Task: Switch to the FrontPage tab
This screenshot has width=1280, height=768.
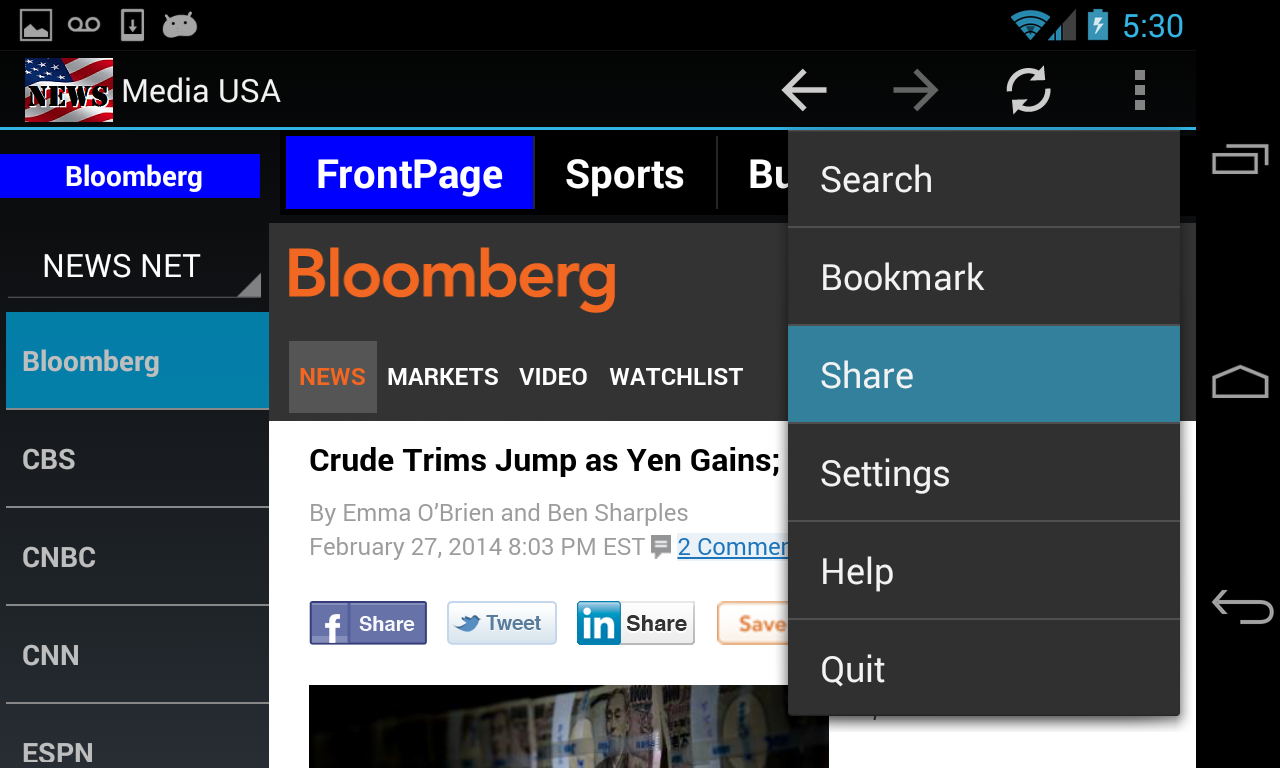Action: pos(410,174)
